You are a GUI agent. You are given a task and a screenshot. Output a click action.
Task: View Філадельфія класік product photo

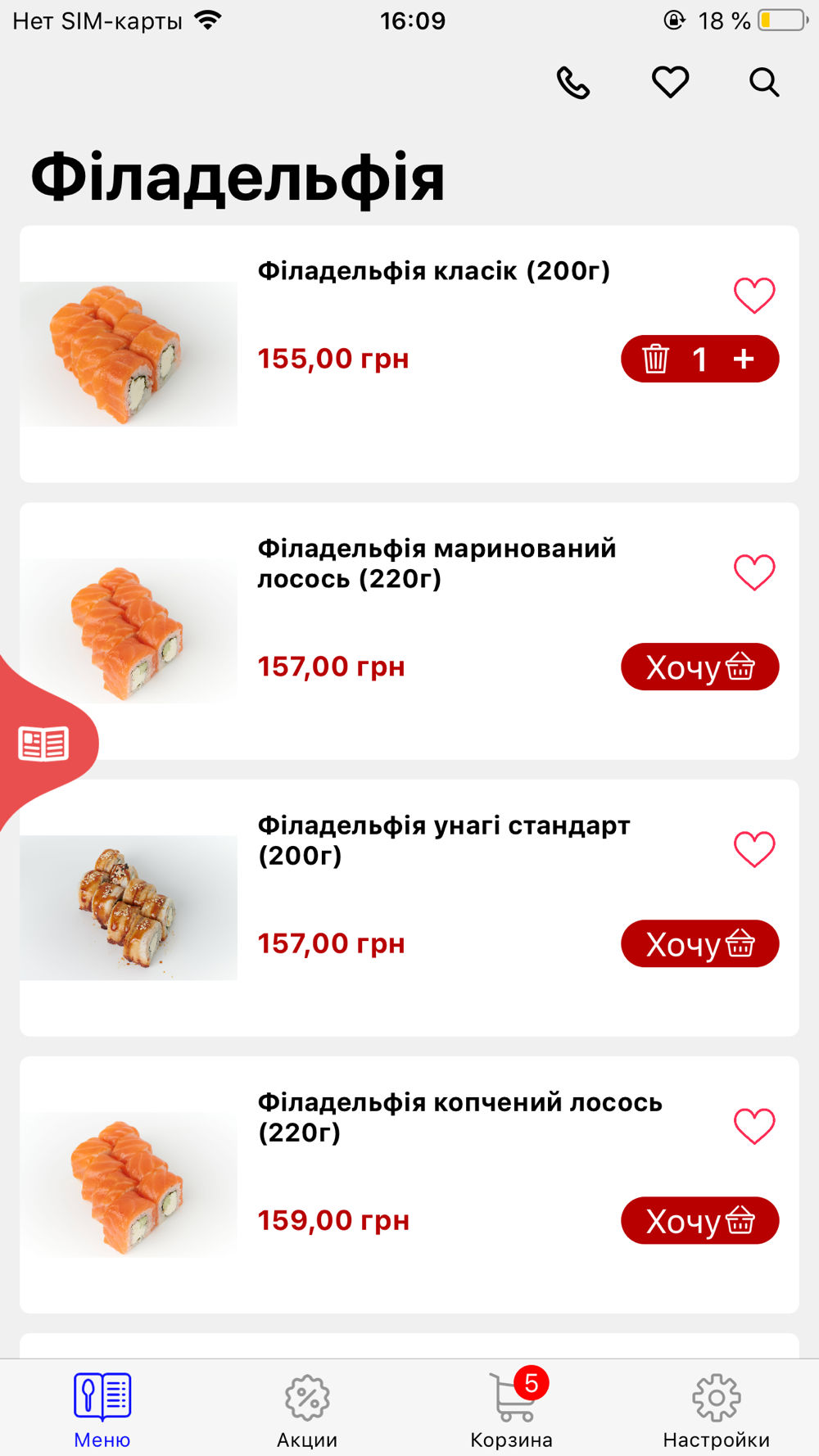coord(129,354)
